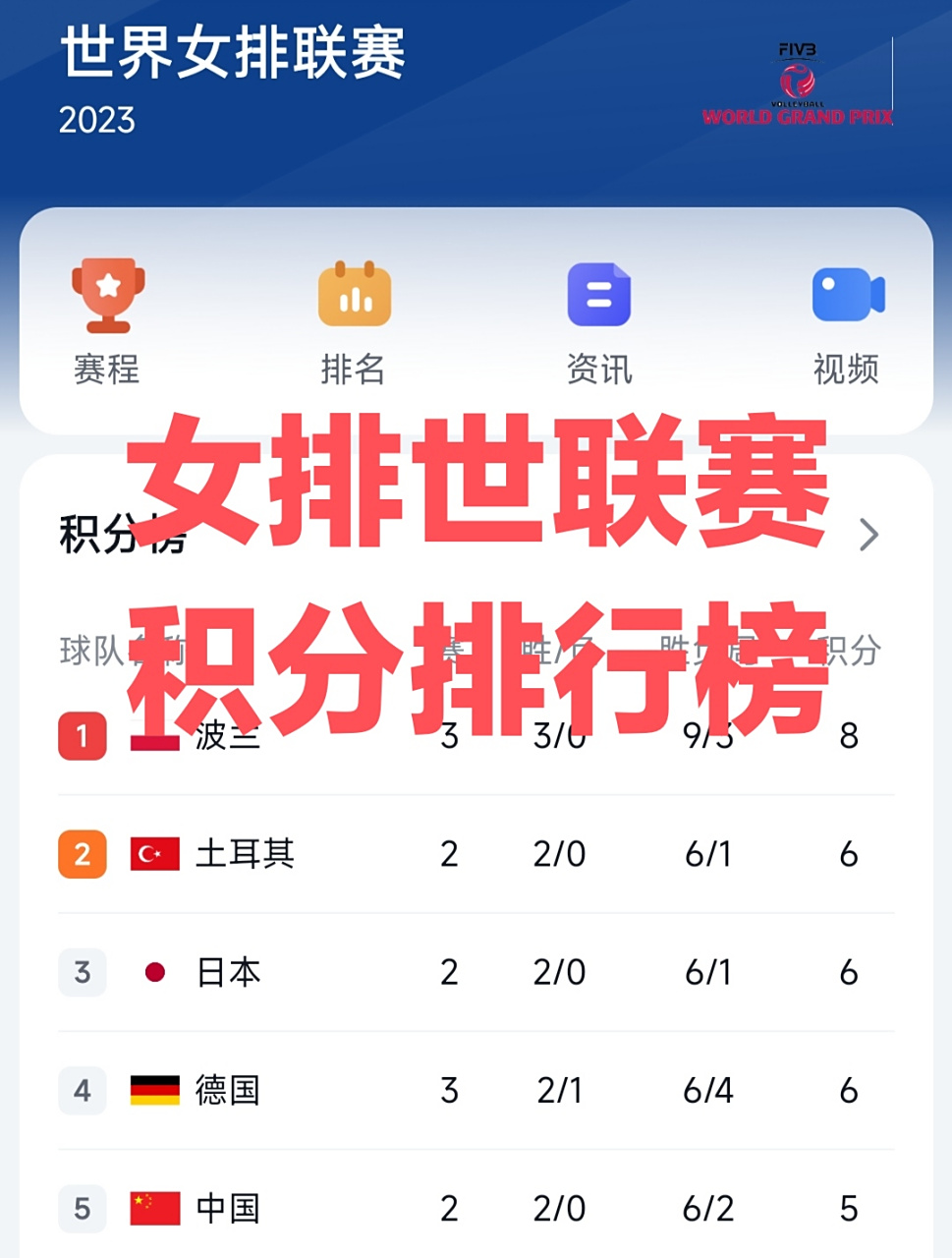
Task: Select the 排名 rankings icon
Action: point(354,295)
